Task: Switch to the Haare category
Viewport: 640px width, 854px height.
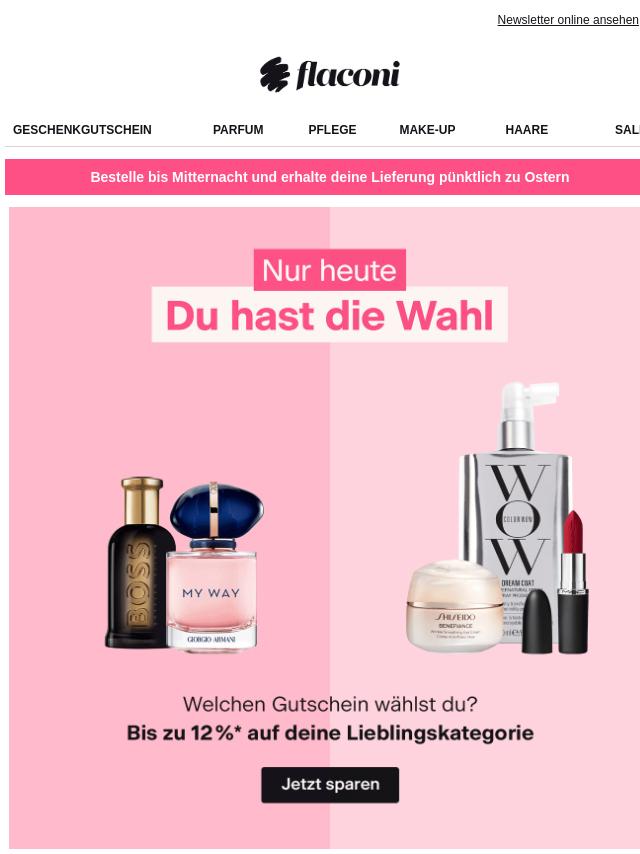Action: click(526, 130)
